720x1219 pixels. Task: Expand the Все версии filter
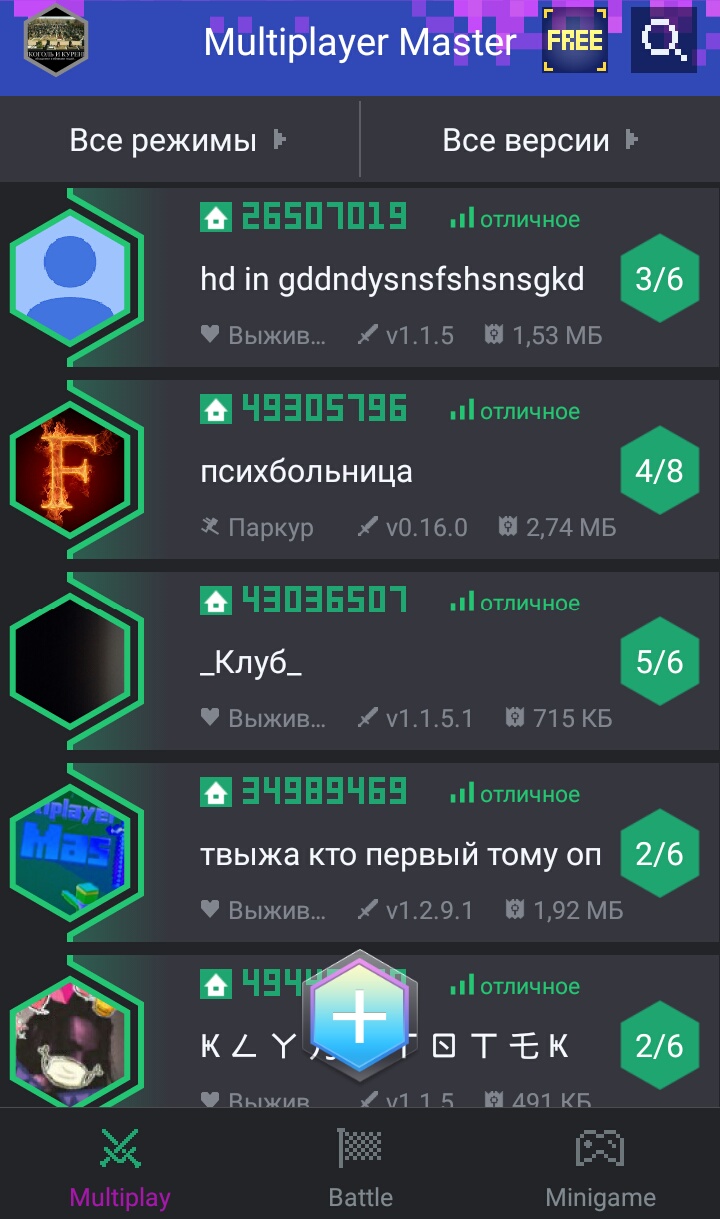pos(540,140)
